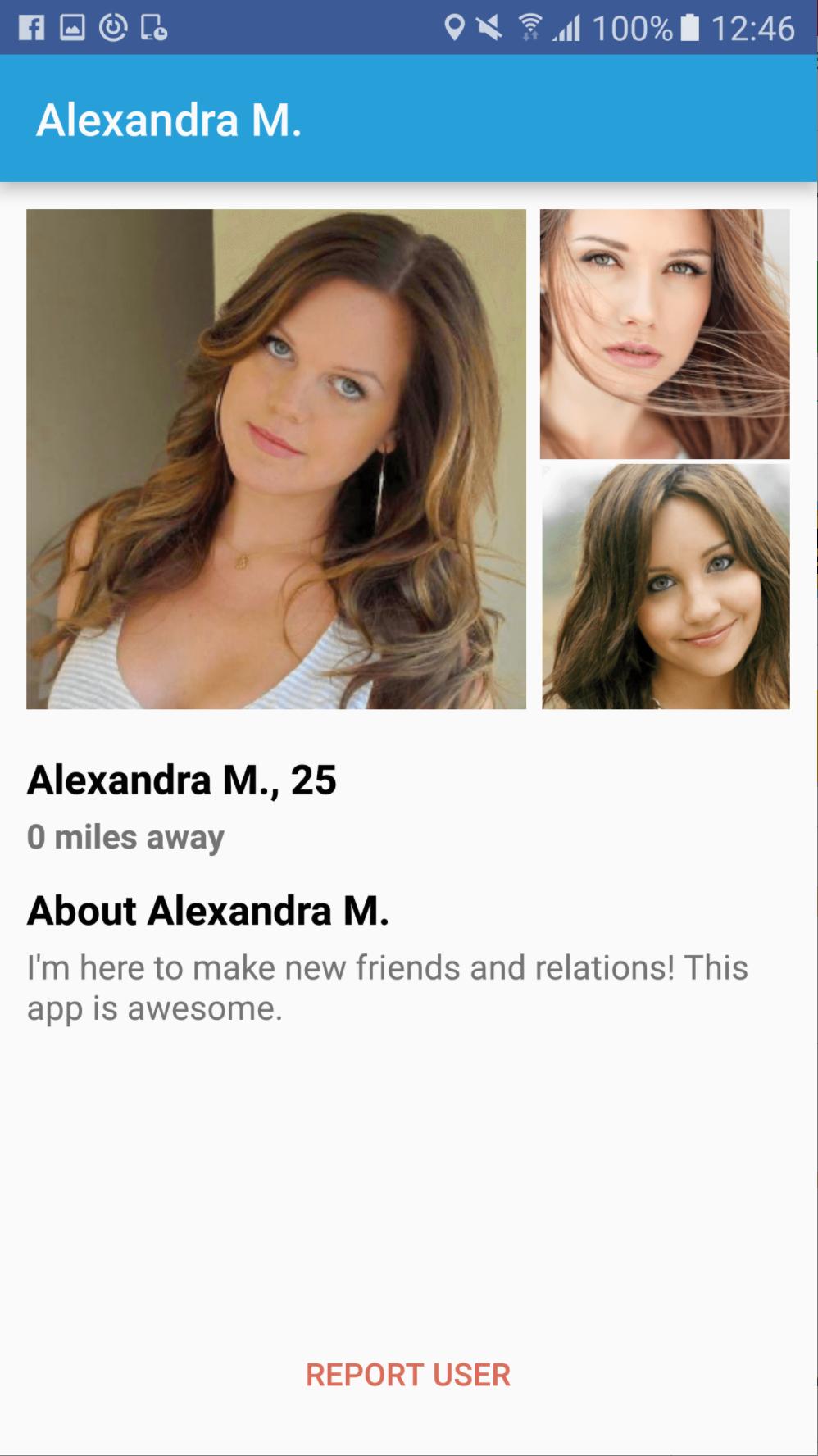The image size is (818, 1456).
Task: Tap the GPS location status icon
Action: (x=456, y=25)
